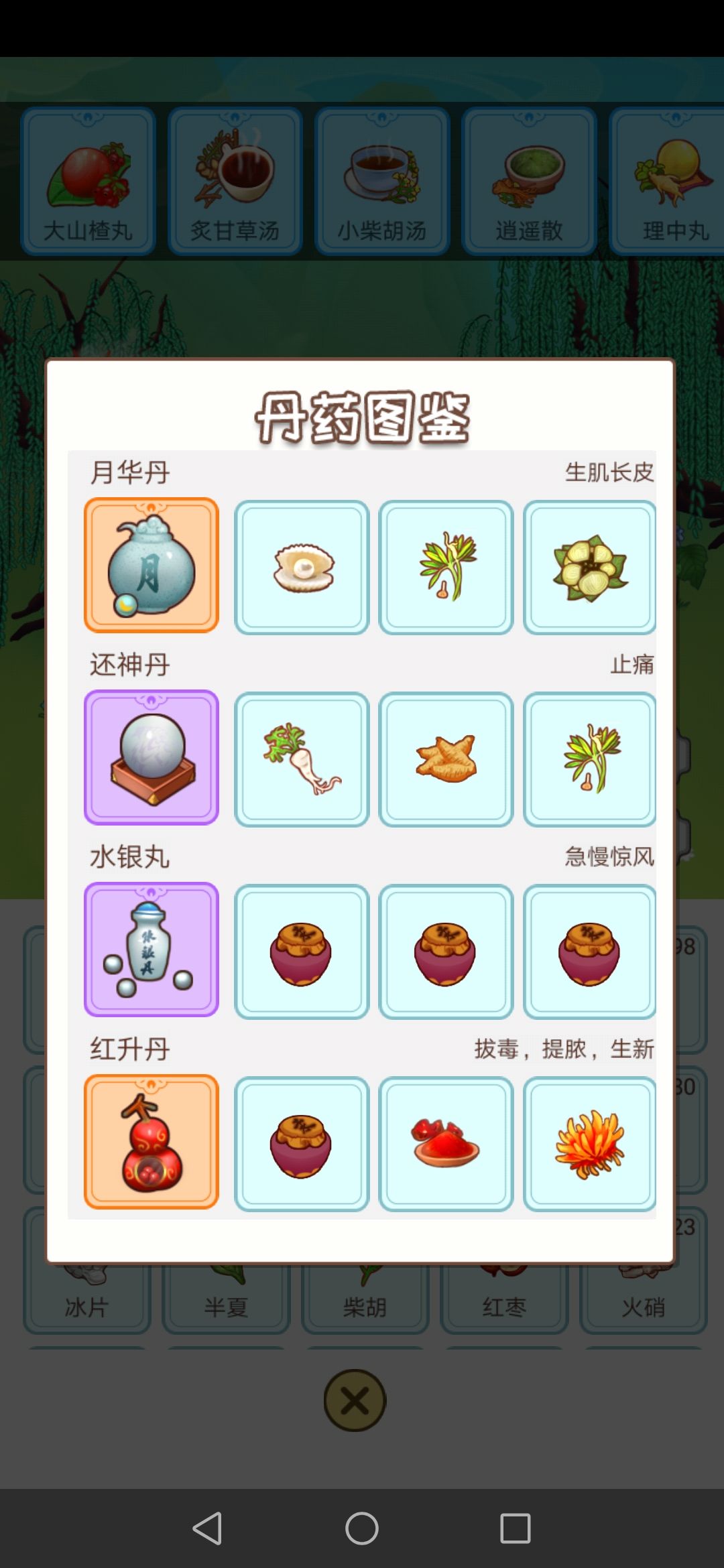724x1568 pixels.
Task: Select the 还神丹 pill icon
Action: (151, 757)
